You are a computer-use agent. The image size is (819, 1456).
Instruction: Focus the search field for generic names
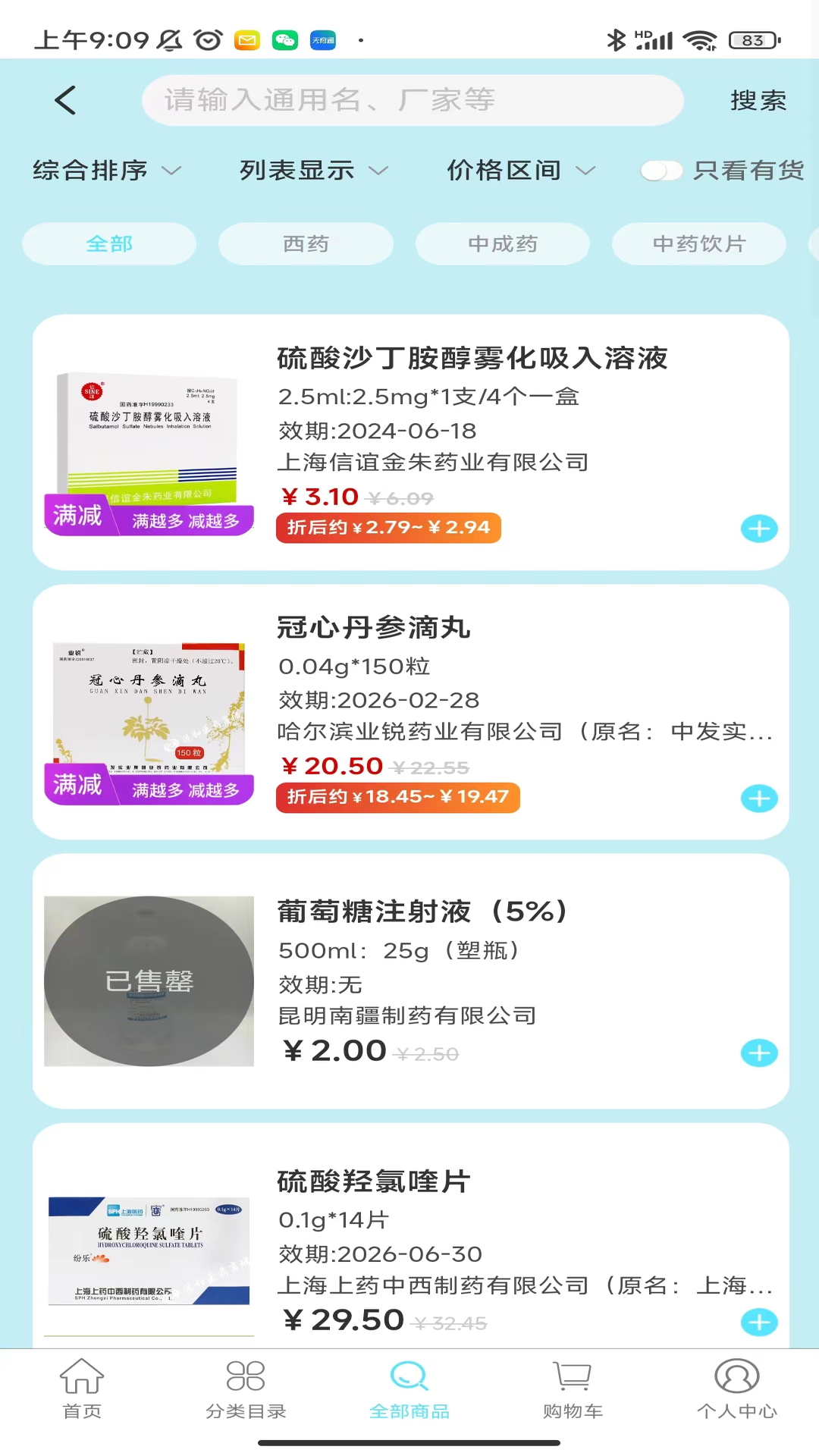pos(412,100)
